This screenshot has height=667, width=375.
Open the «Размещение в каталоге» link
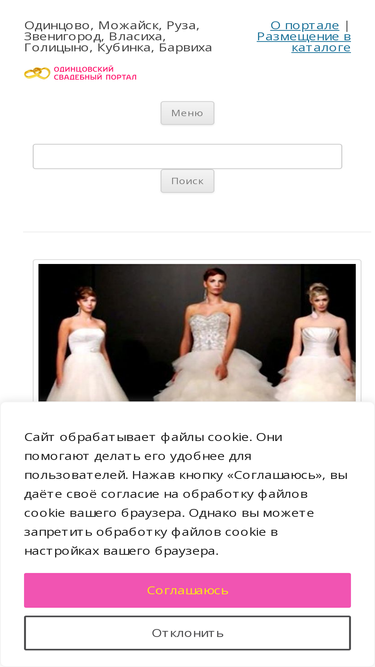pyautogui.click(x=304, y=42)
